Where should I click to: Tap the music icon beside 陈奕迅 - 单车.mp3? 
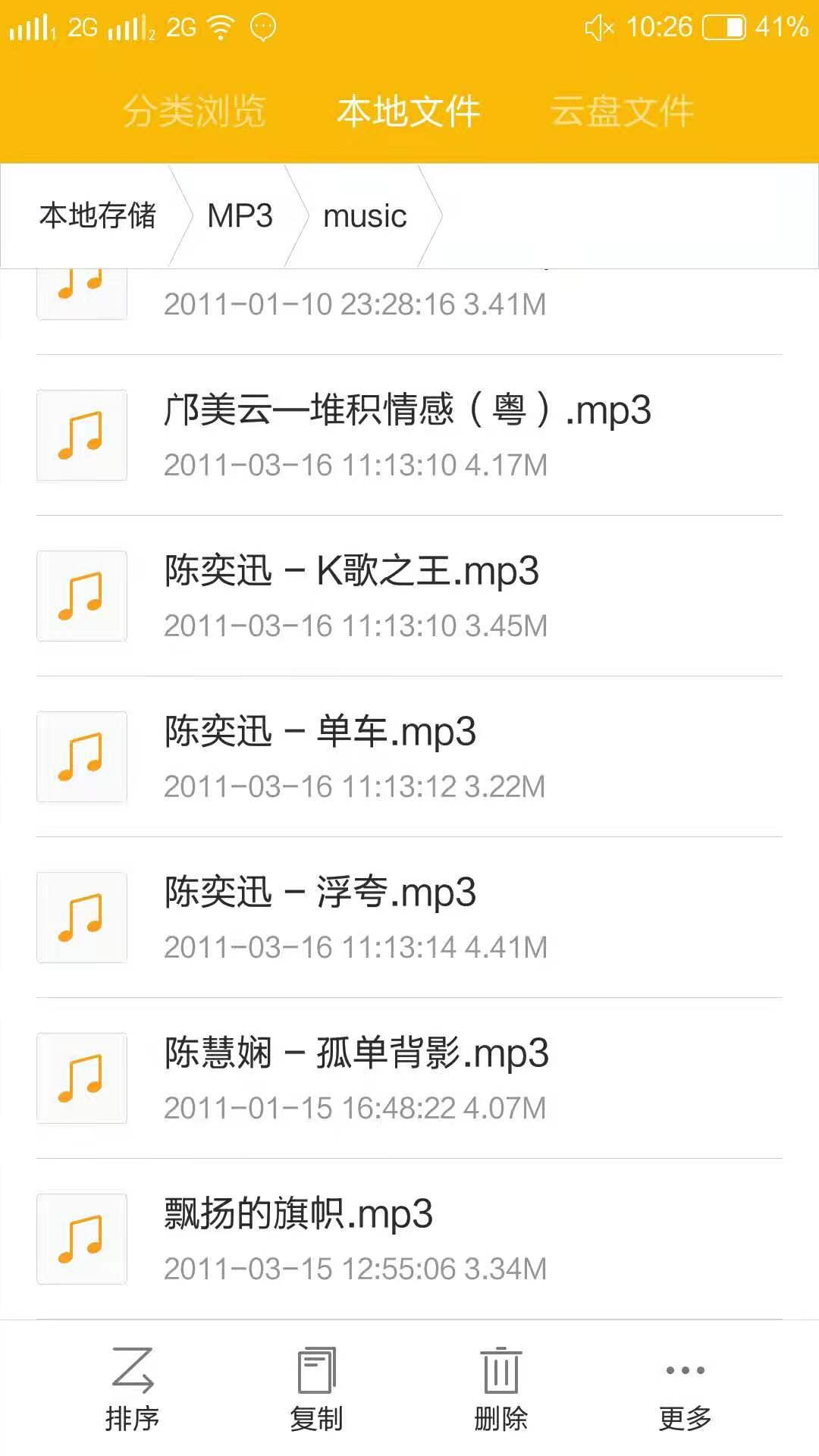81,758
